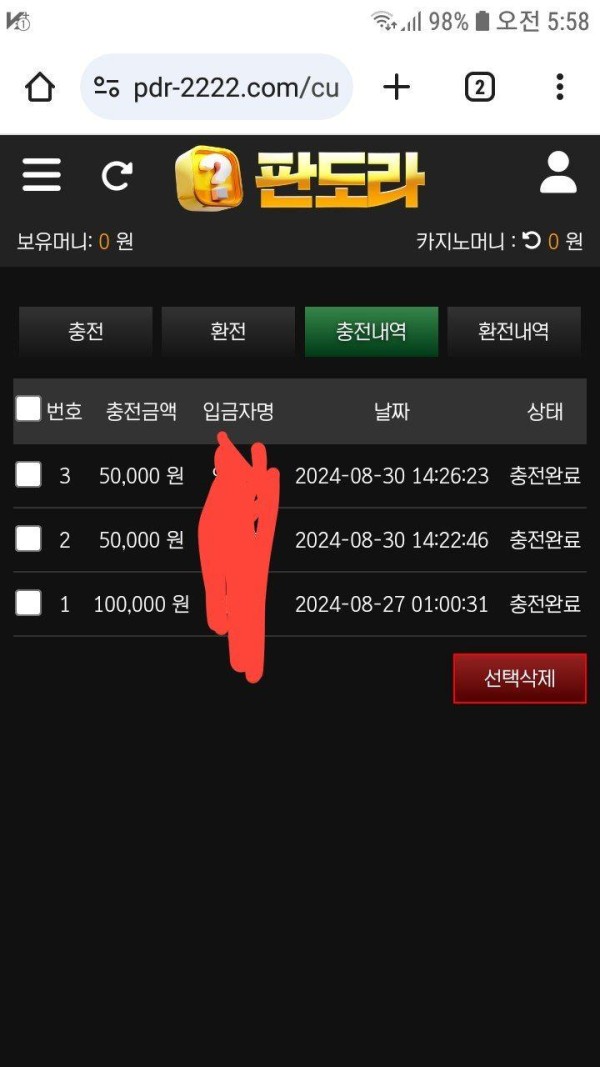Open the 환전내역 tab
The width and height of the screenshot is (600, 1067).
click(513, 332)
